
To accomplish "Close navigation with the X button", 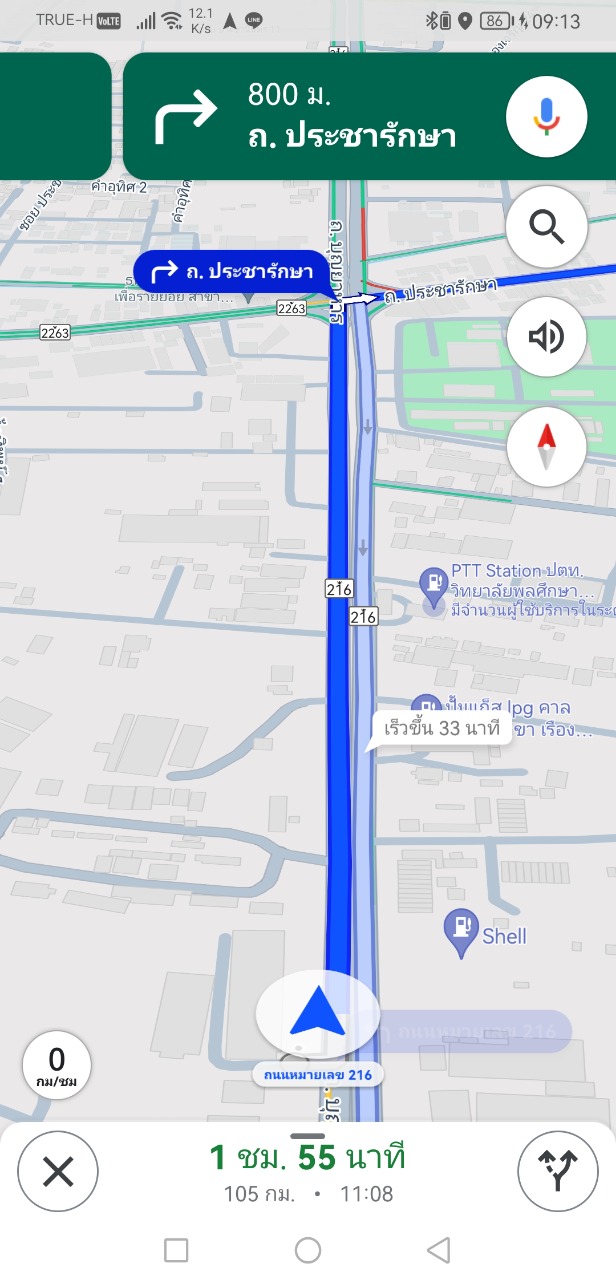I will [58, 1172].
